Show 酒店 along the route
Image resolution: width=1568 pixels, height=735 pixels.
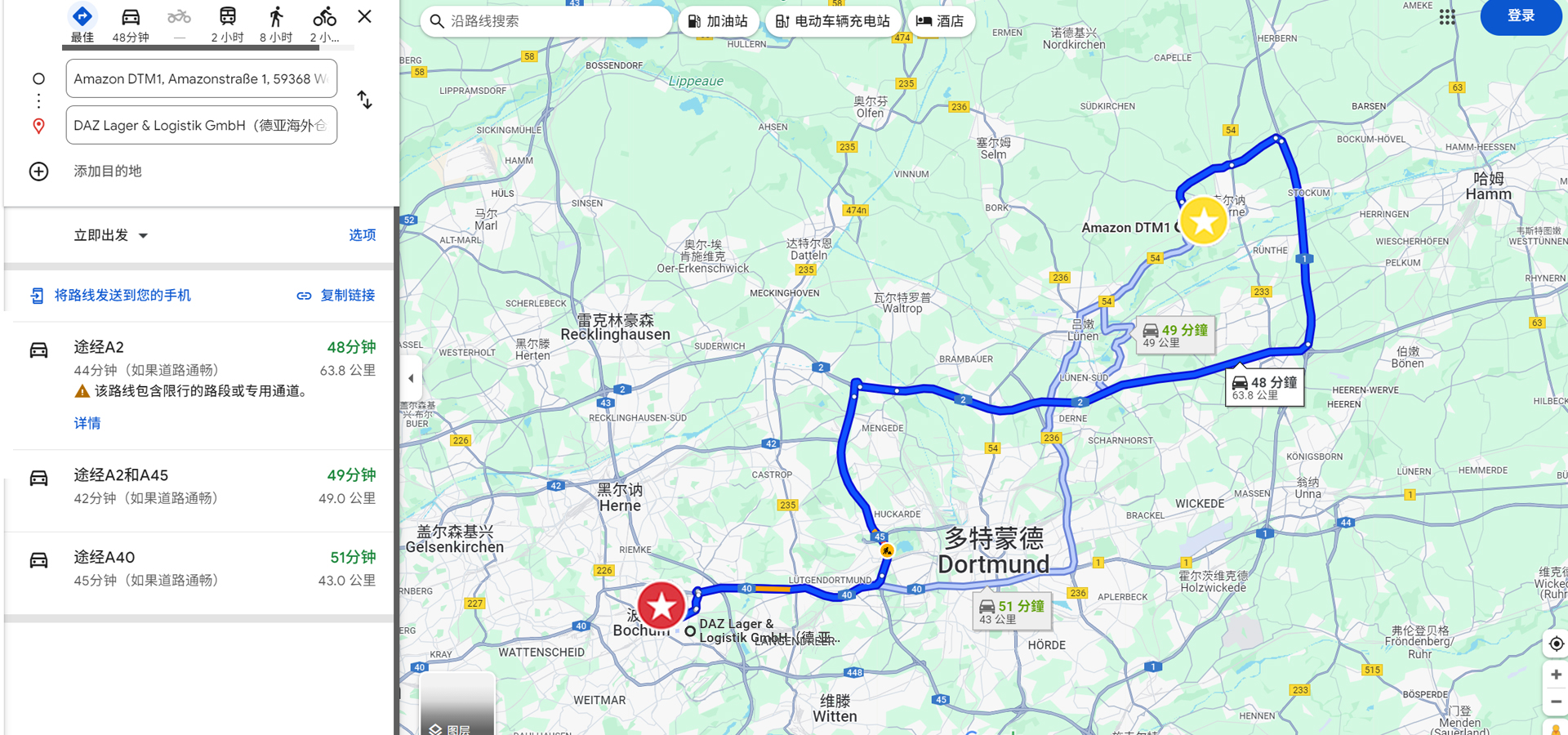pos(940,21)
